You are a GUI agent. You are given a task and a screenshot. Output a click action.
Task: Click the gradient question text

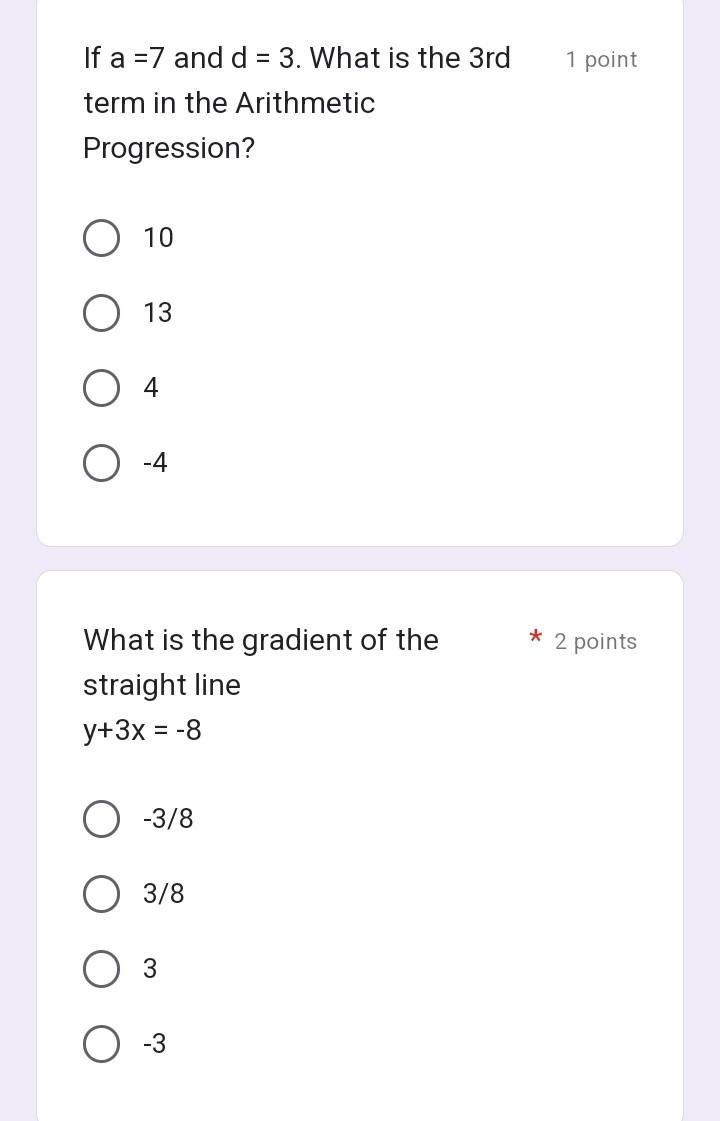tap(260, 662)
